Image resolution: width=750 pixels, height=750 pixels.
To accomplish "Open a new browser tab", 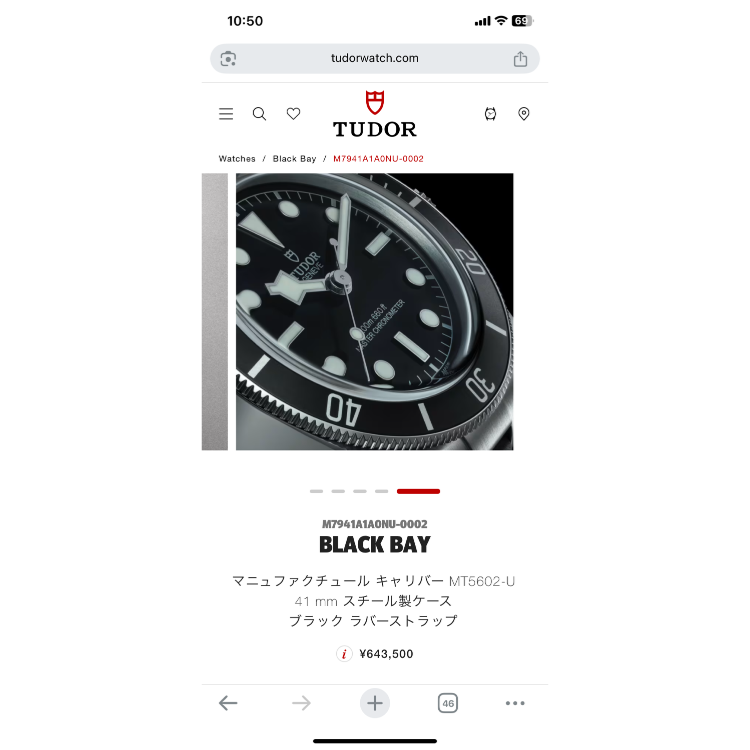I will click(x=375, y=703).
